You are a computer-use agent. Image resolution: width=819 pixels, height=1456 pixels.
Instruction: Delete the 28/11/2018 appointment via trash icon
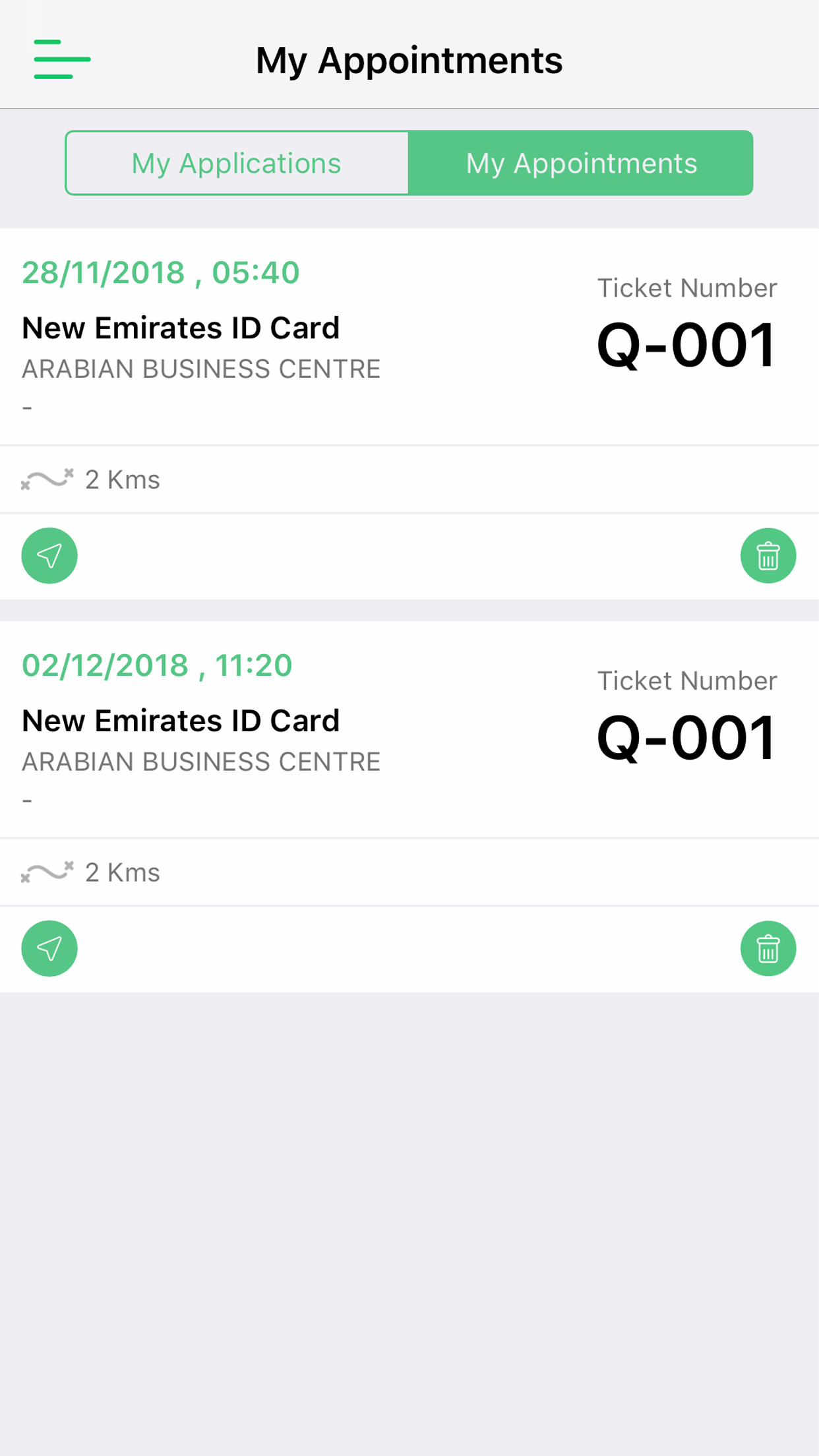pos(768,555)
